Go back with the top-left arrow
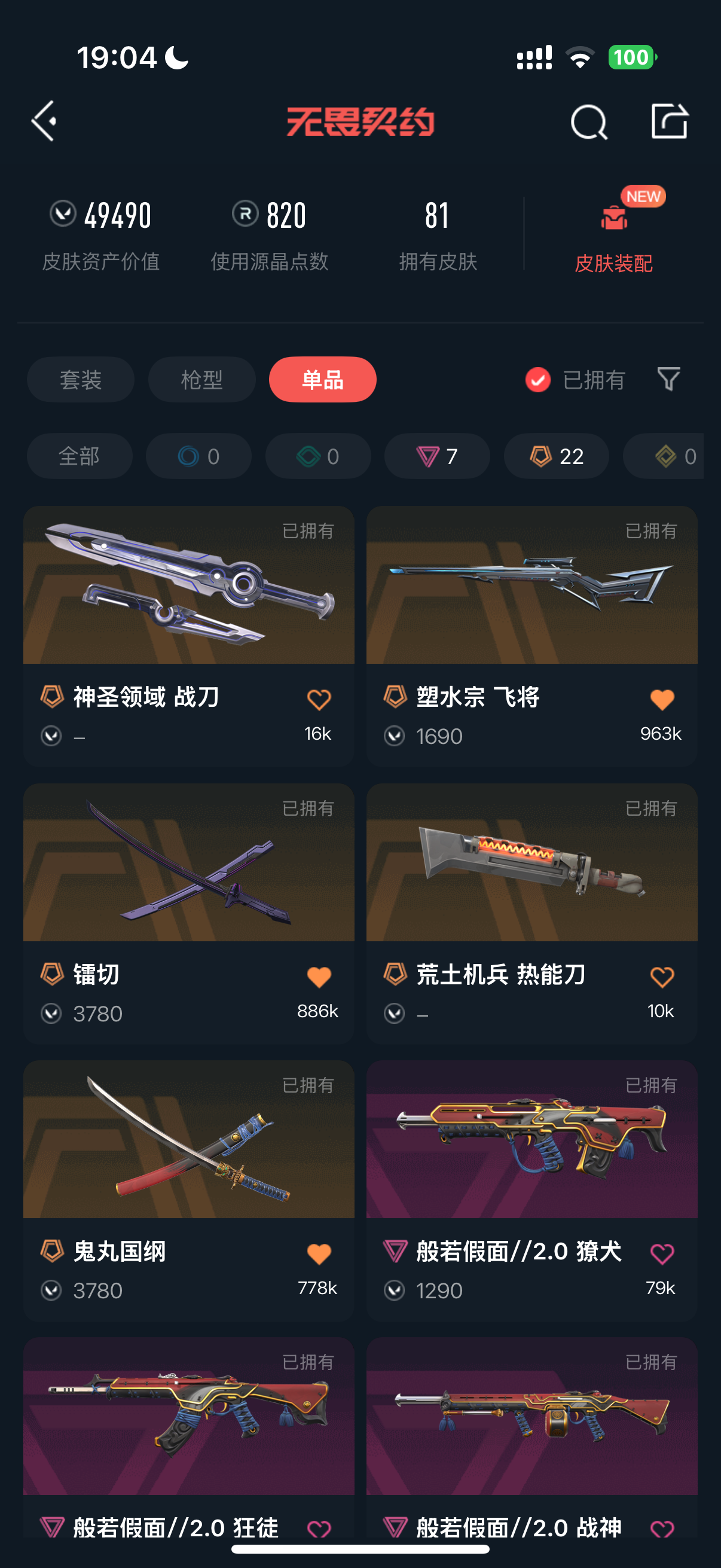The height and width of the screenshot is (1568, 721). tap(44, 121)
